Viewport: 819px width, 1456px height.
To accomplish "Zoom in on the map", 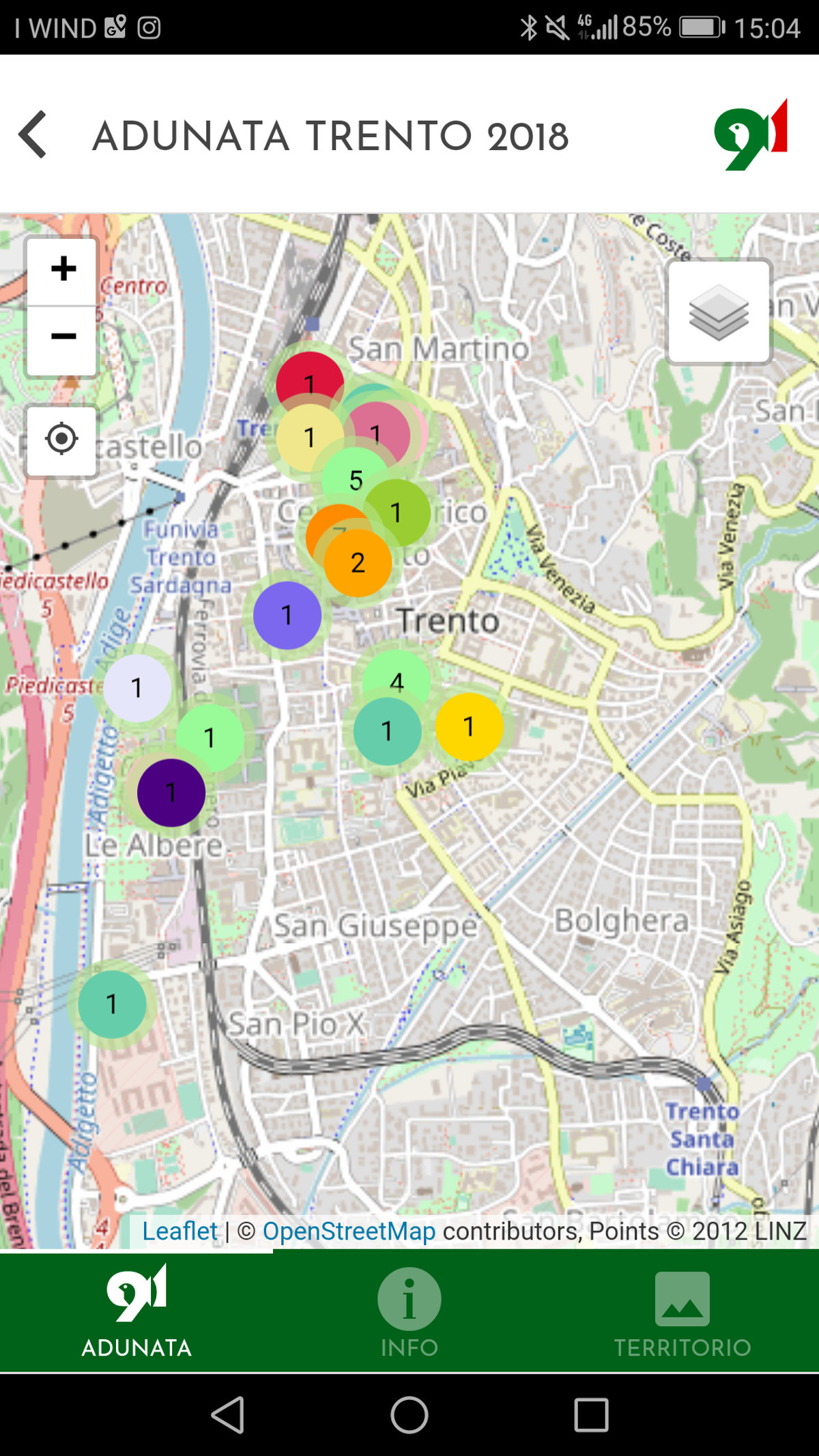I will (63, 269).
